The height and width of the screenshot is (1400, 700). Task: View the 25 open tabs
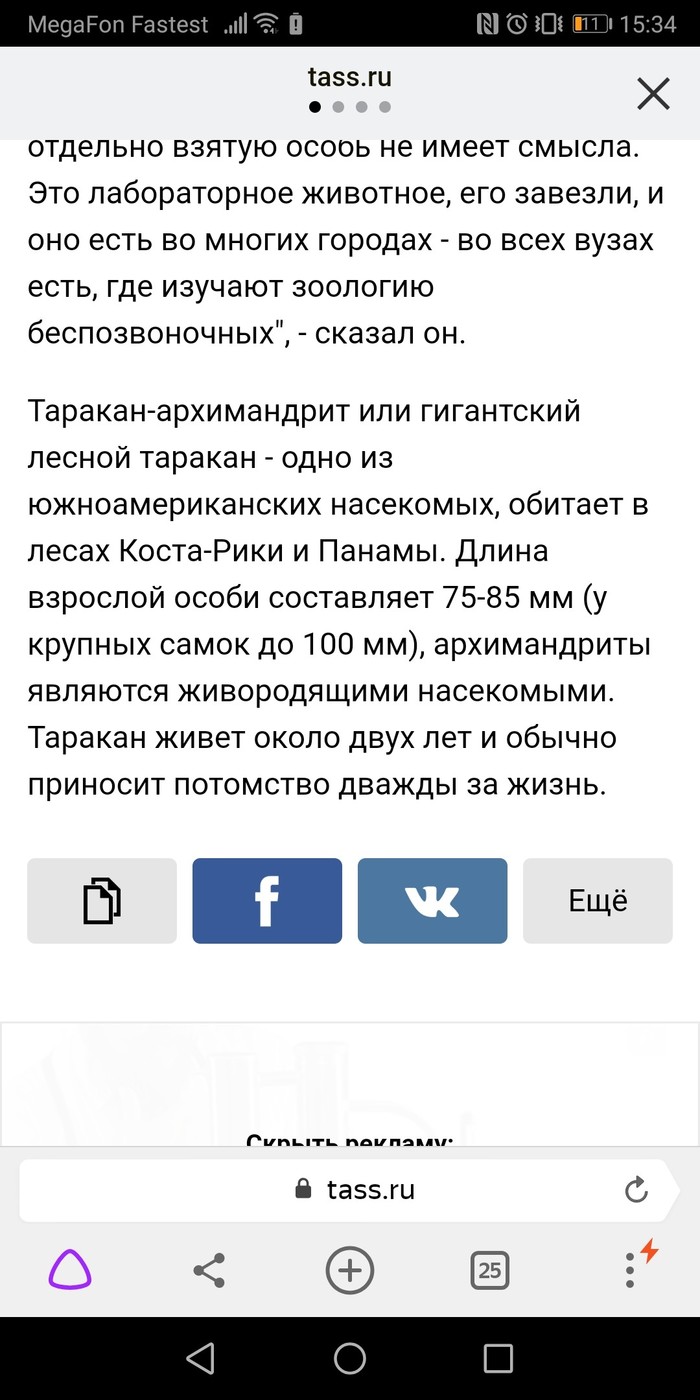(x=490, y=1271)
